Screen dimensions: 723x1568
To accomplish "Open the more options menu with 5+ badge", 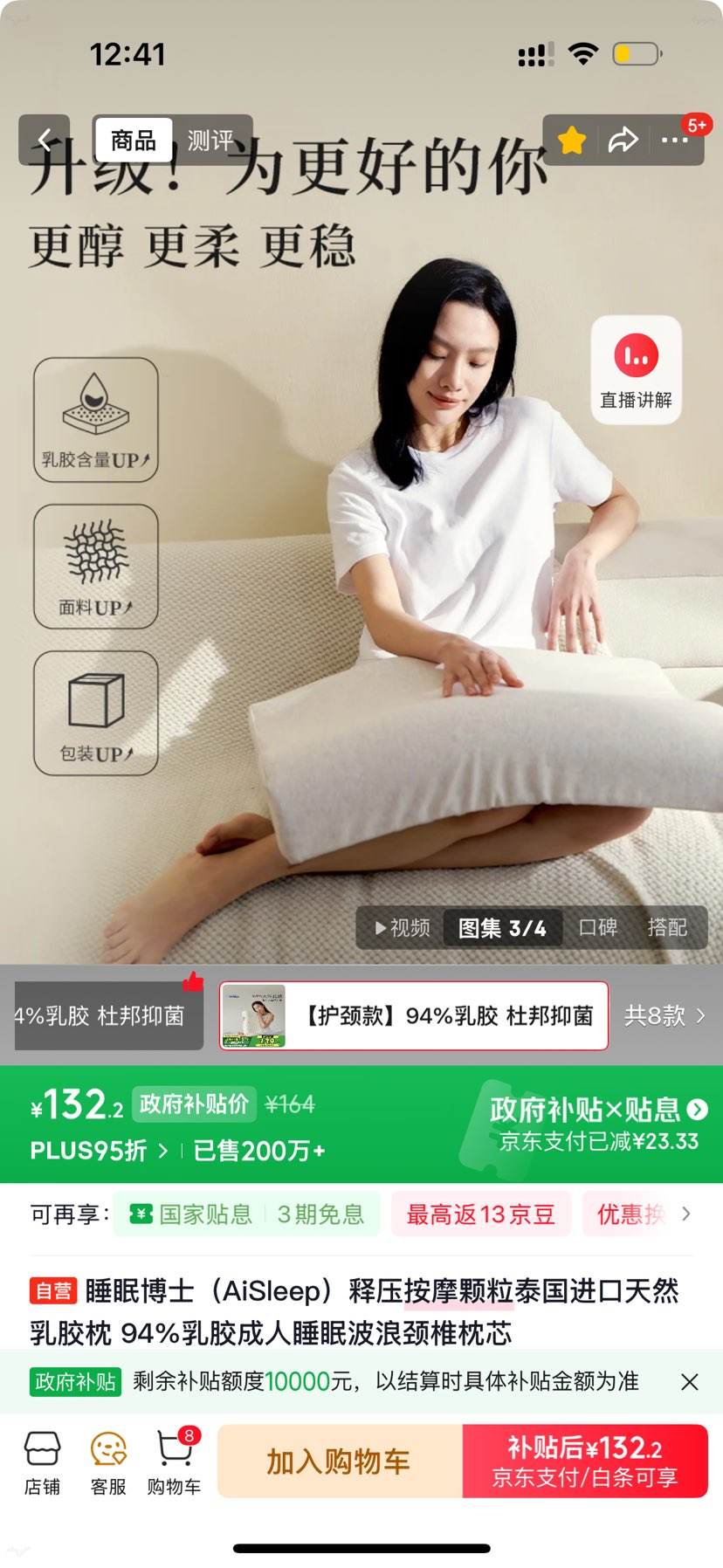I will (x=676, y=140).
